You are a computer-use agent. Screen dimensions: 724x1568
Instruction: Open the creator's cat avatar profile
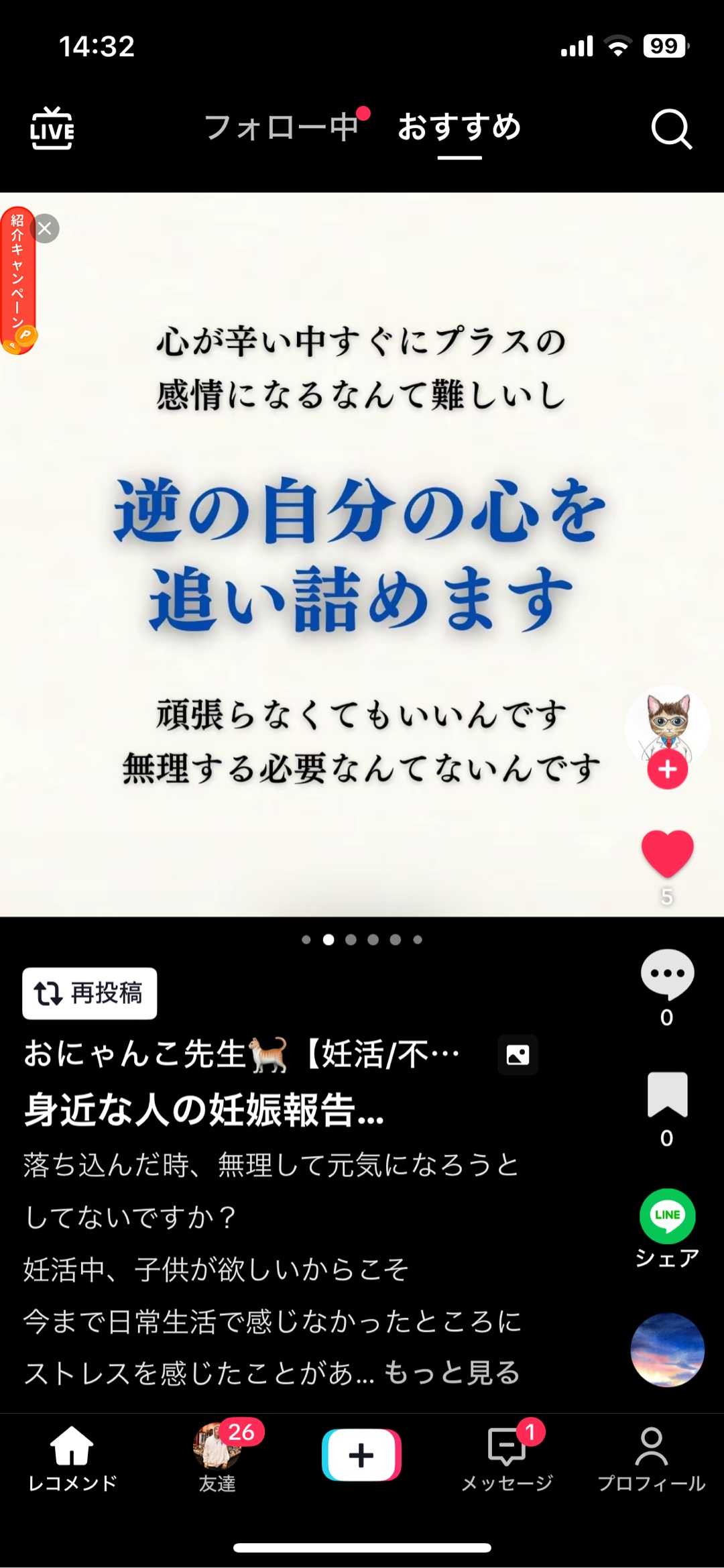point(667,724)
